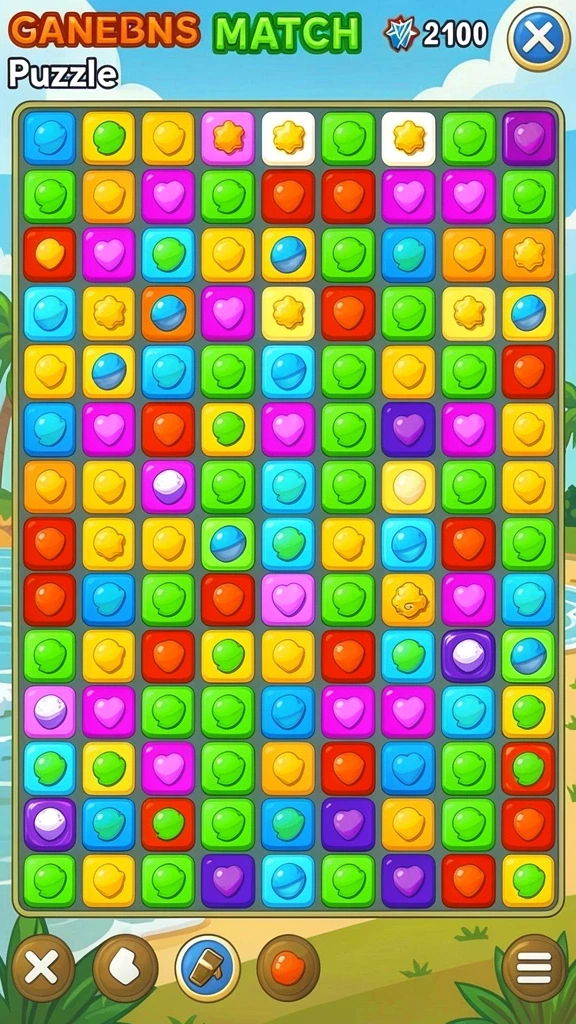Viewport: 576px width, 1024px height.
Task: Choose the white eraser booster
Action: pos(125,967)
